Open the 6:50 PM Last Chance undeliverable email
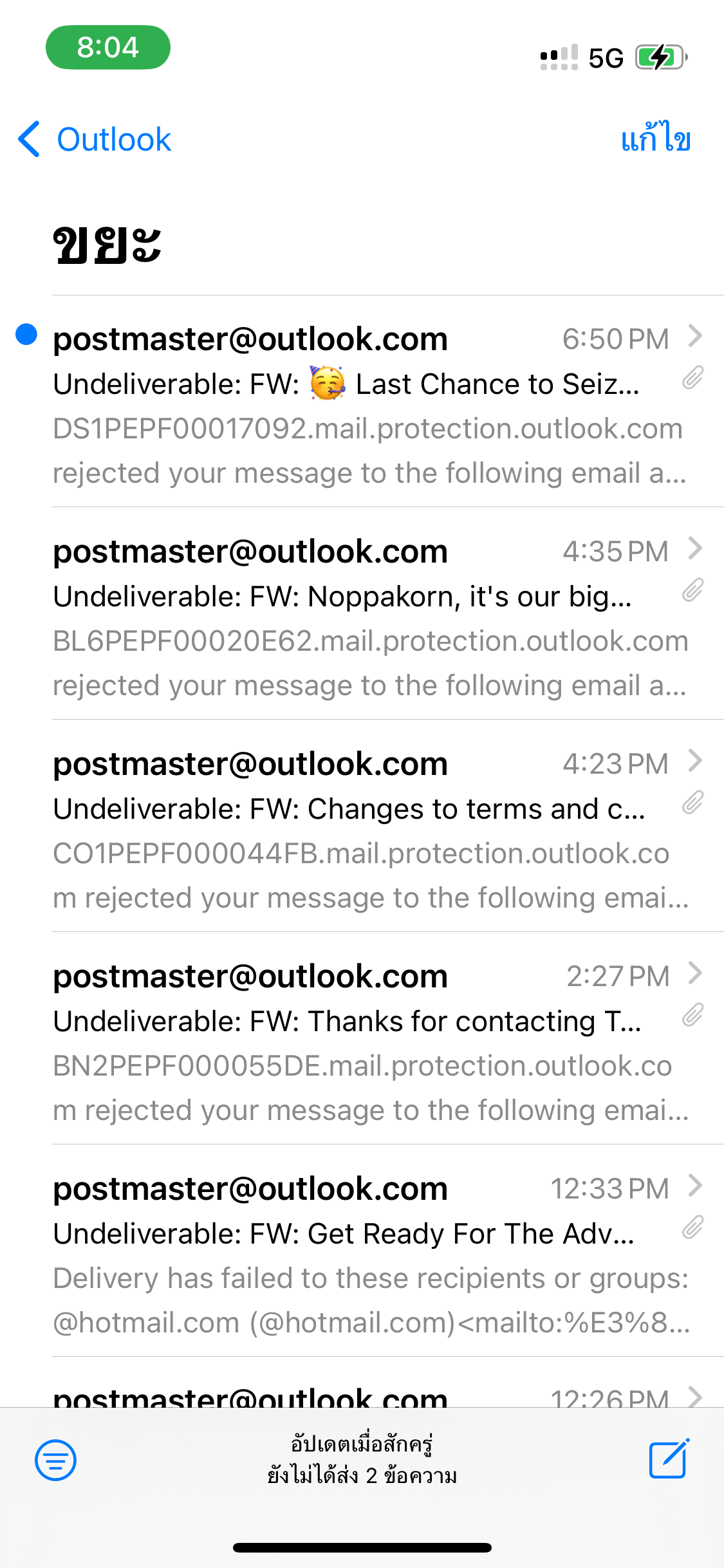 pos(367,405)
